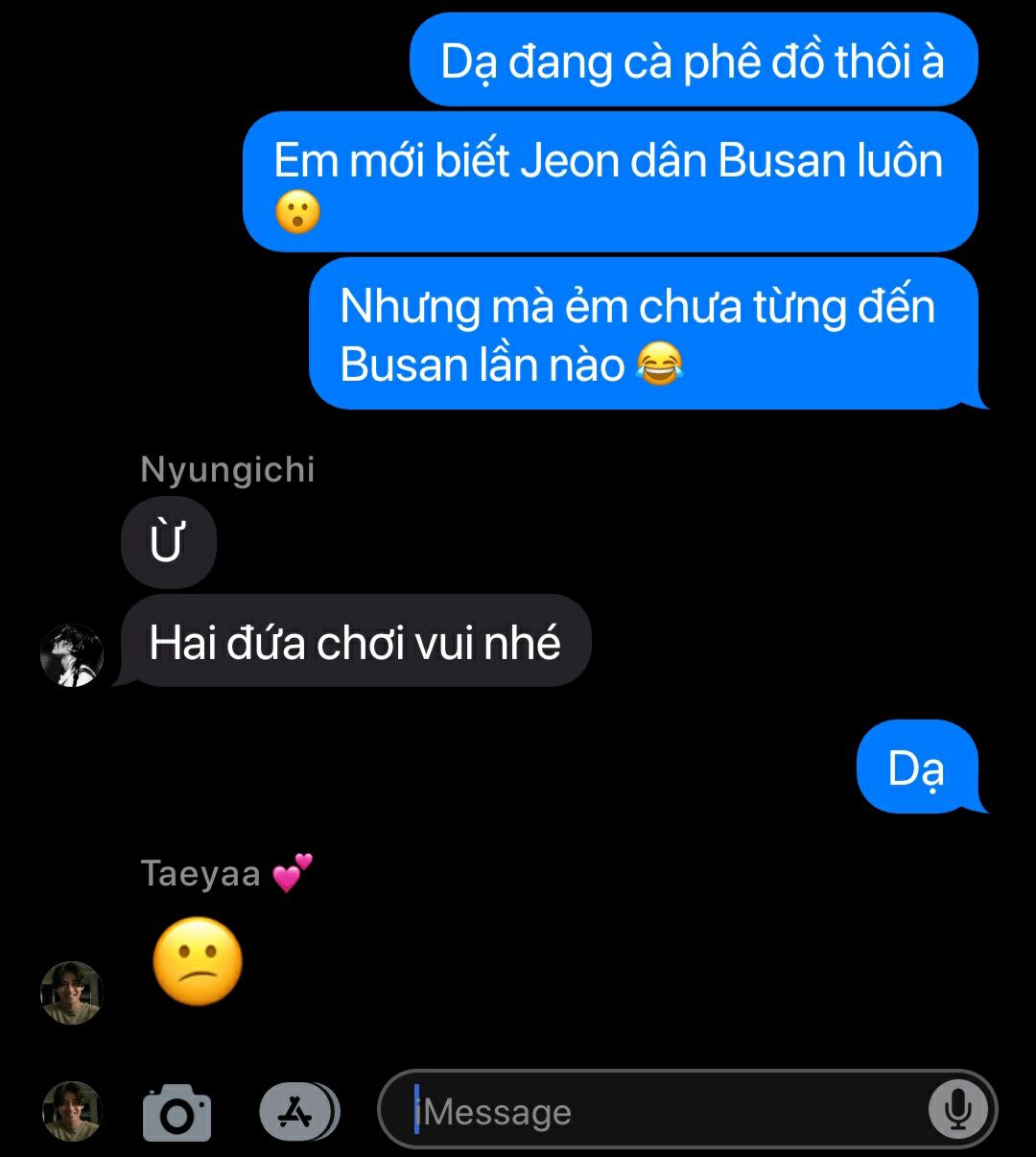Image resolution: width=1036 pixels, height=1157 pixels.
Task: Open the camera to take a photo
Action: click(177, 1113)
